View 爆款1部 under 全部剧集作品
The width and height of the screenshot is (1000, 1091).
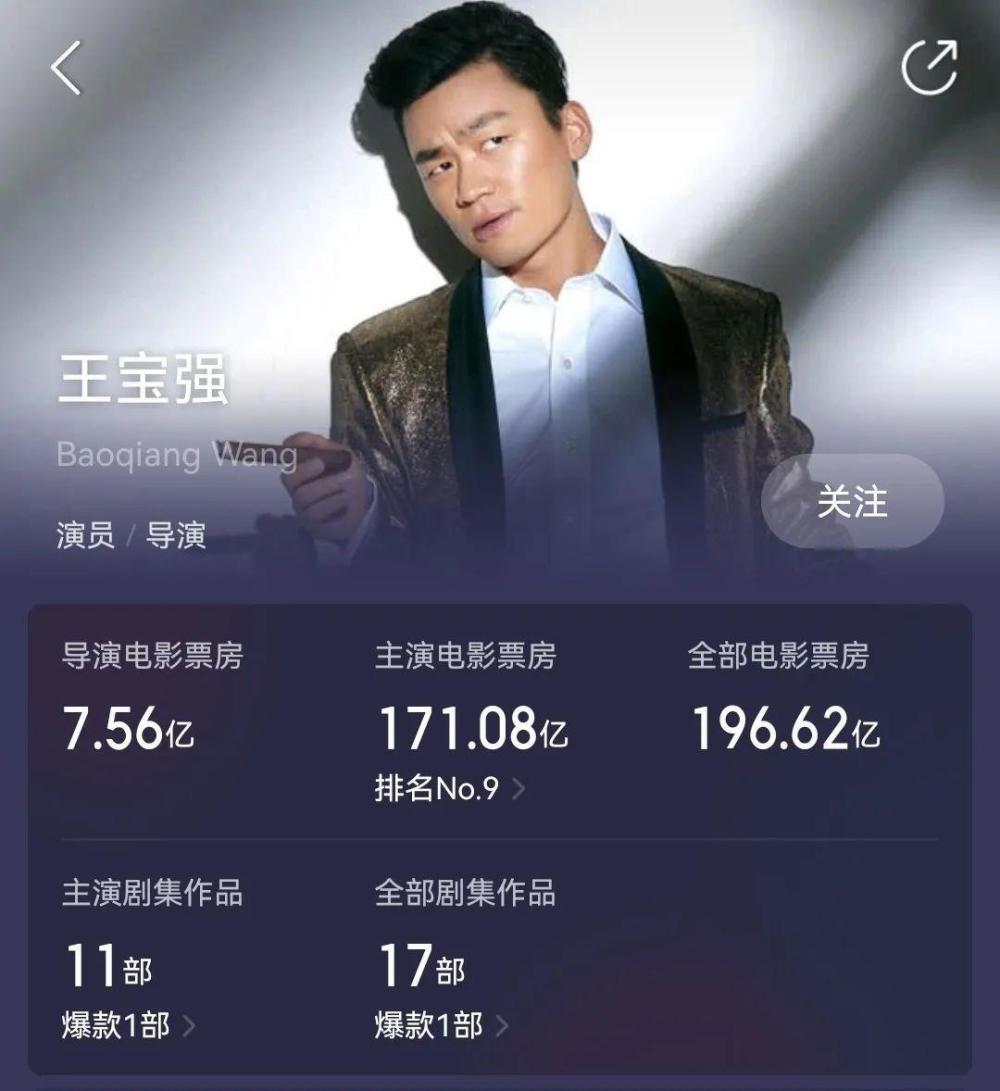coord(441,1025)
